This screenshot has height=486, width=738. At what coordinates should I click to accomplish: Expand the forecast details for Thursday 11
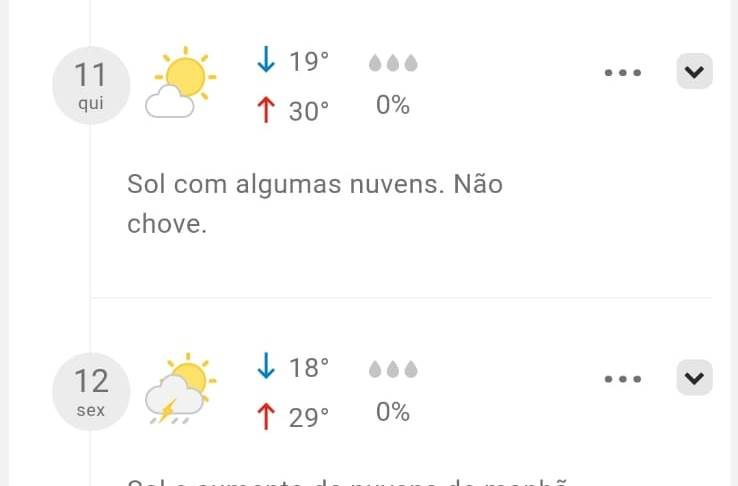point(694,72)
